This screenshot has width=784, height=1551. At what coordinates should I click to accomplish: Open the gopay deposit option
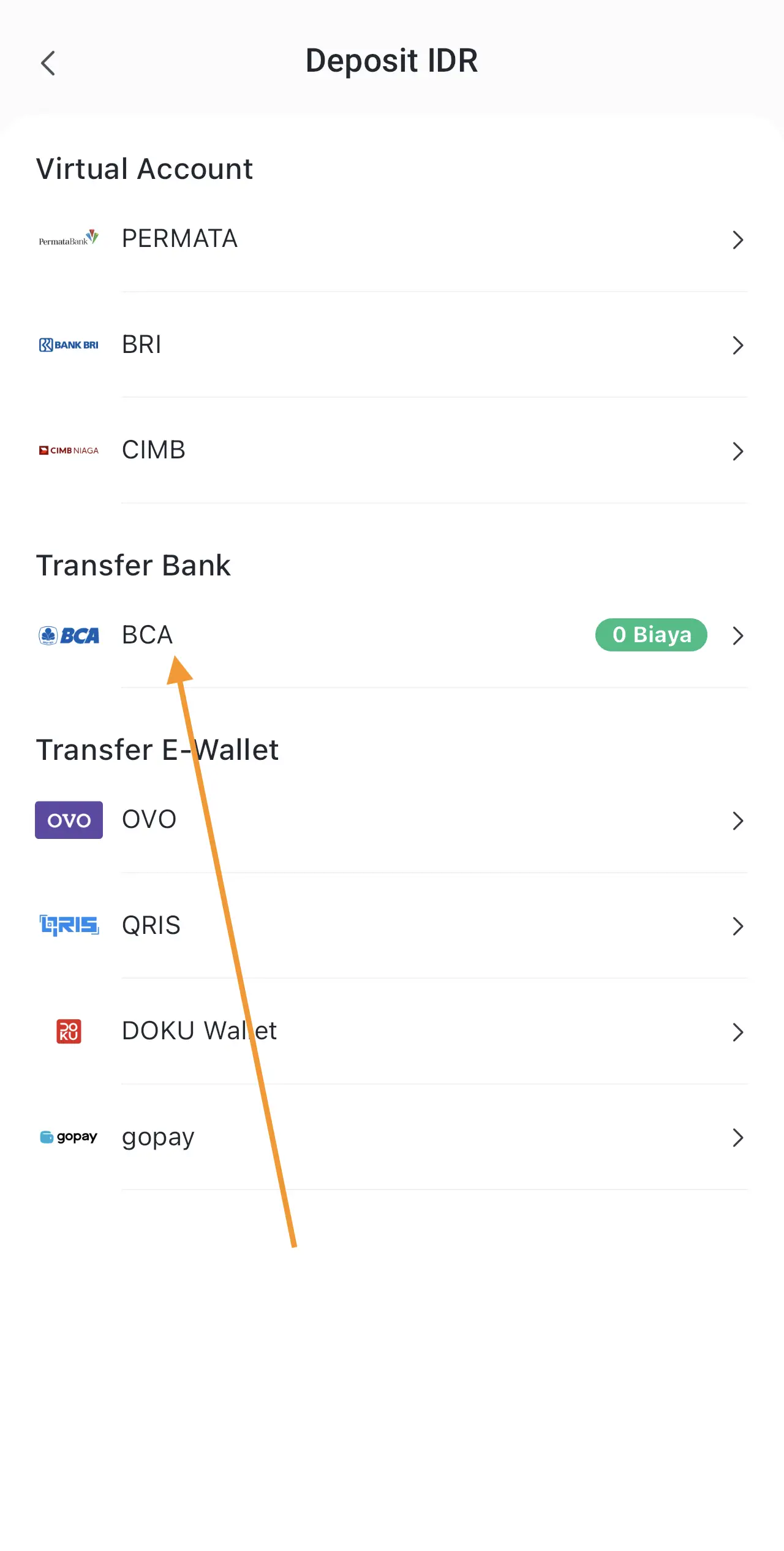coord(392,1137)
